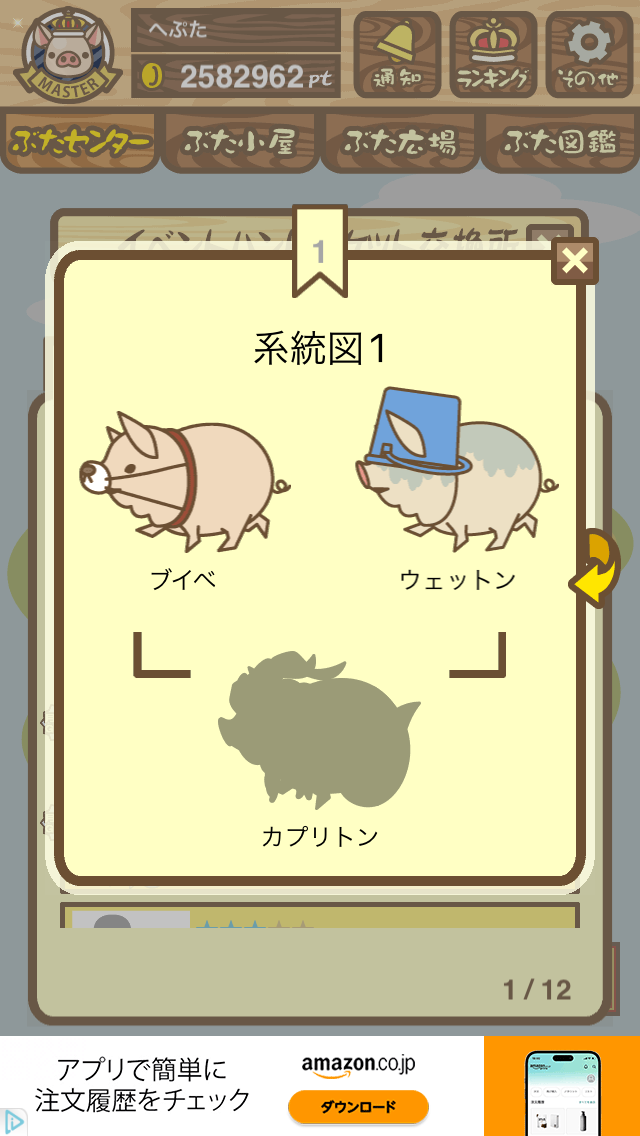Switch to ぶた小屋 tab
This screenshot has width=640, height=1136.
pos(240,142)
